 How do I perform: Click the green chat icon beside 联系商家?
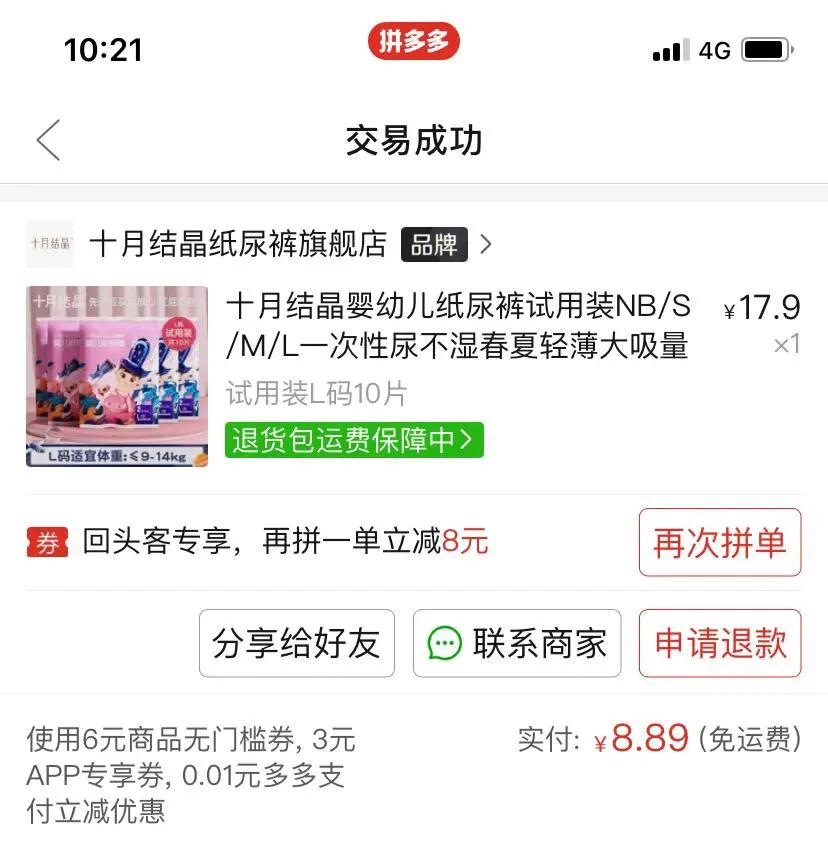(444, 644)
